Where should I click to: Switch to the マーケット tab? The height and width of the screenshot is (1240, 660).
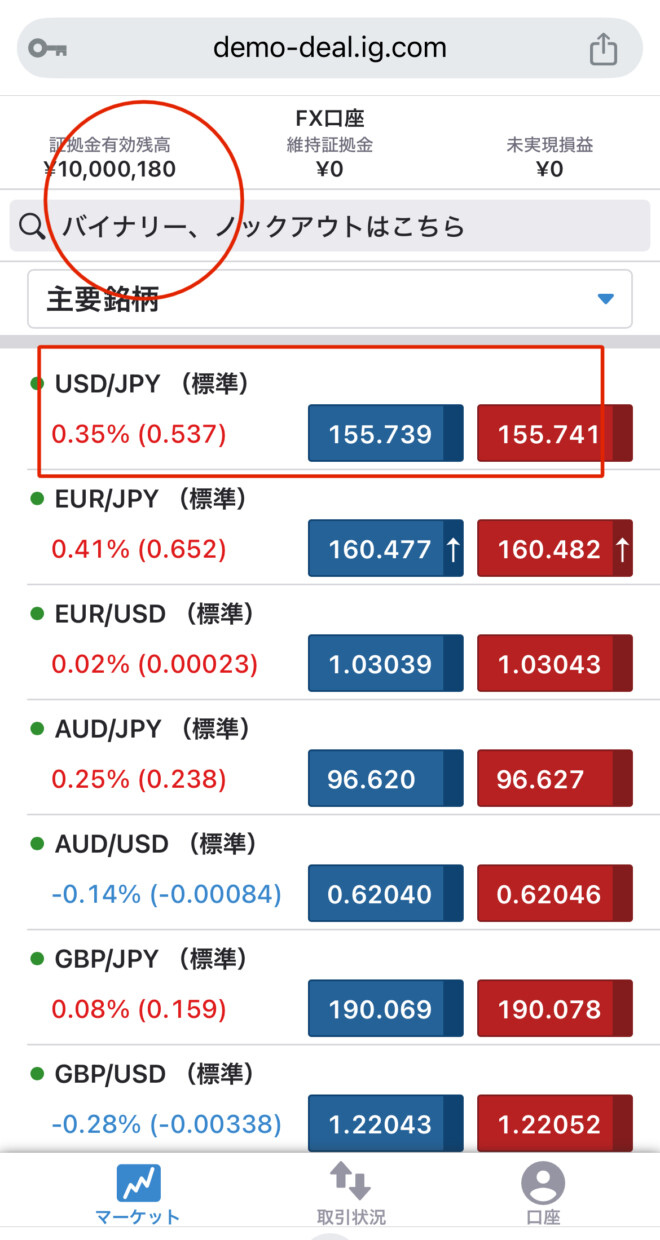[138, 1194]
